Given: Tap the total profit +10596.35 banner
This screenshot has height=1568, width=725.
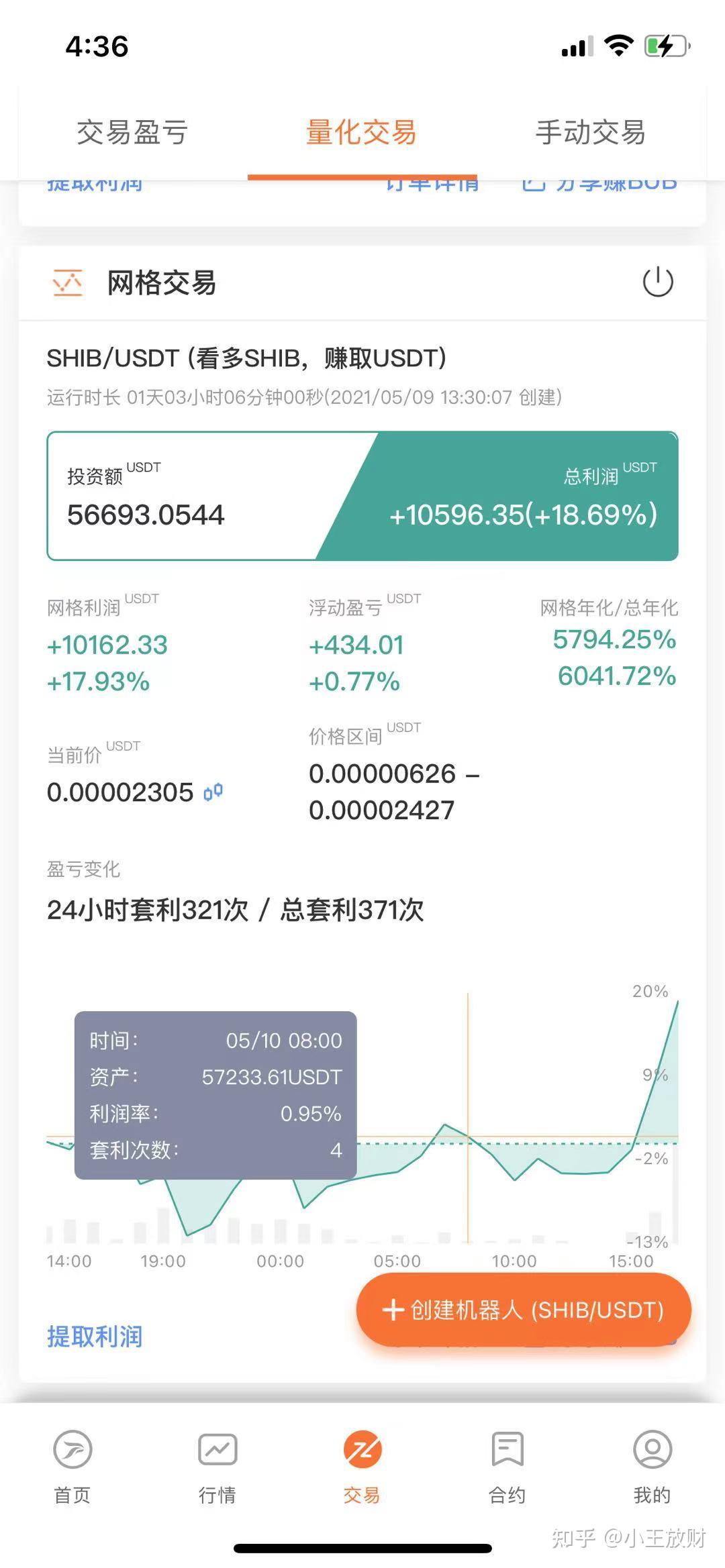Looking at the screenshot, I should 522,515.
